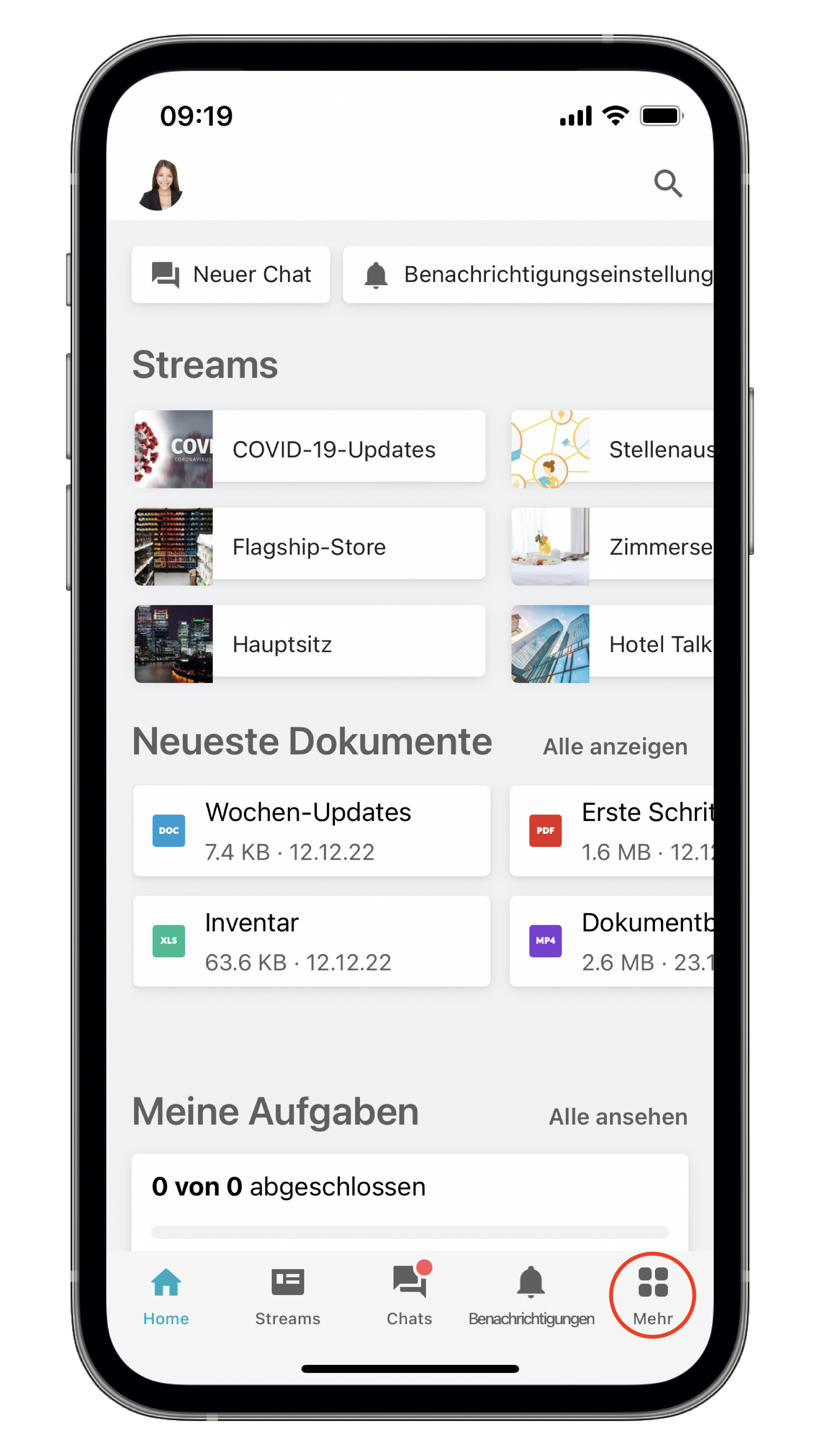Open the Hotel Talk stream
820x1456 pixels.
[613, 644]
